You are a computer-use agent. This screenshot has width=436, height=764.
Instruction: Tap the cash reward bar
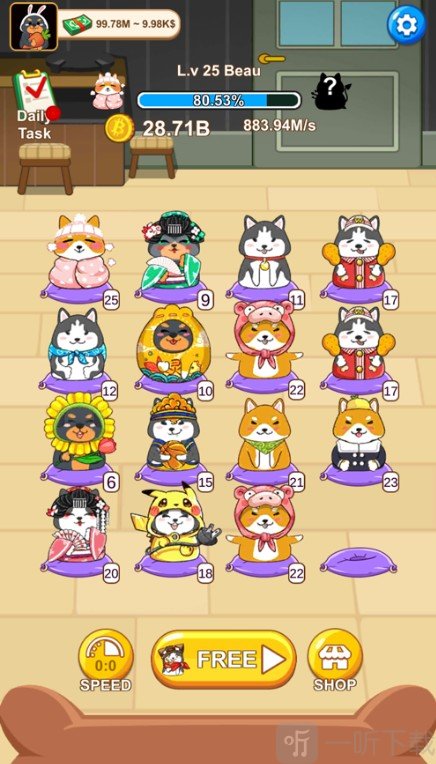119,24
